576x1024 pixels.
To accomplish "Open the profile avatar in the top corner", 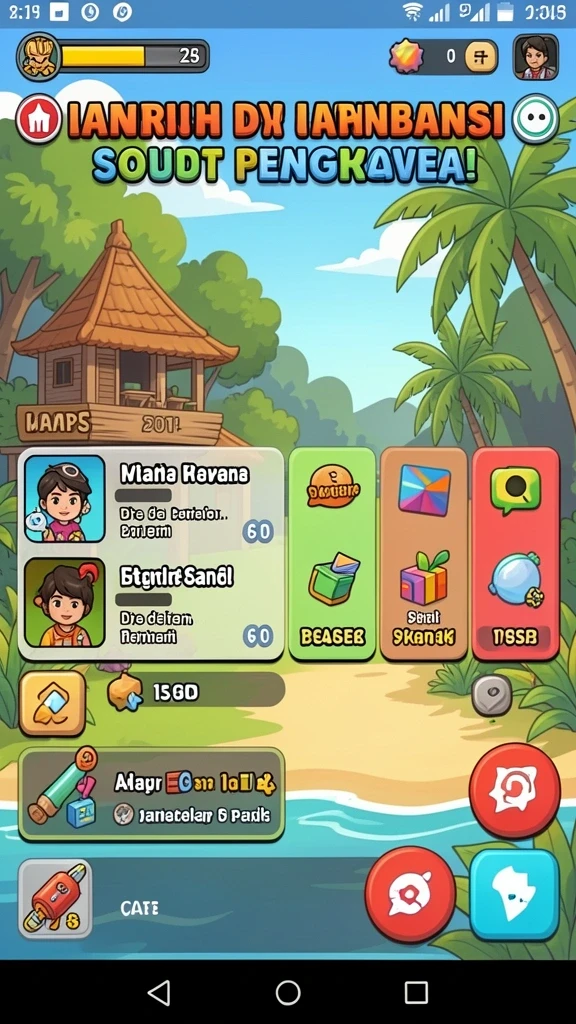I will pyautogui.click(x=536, y=57).
